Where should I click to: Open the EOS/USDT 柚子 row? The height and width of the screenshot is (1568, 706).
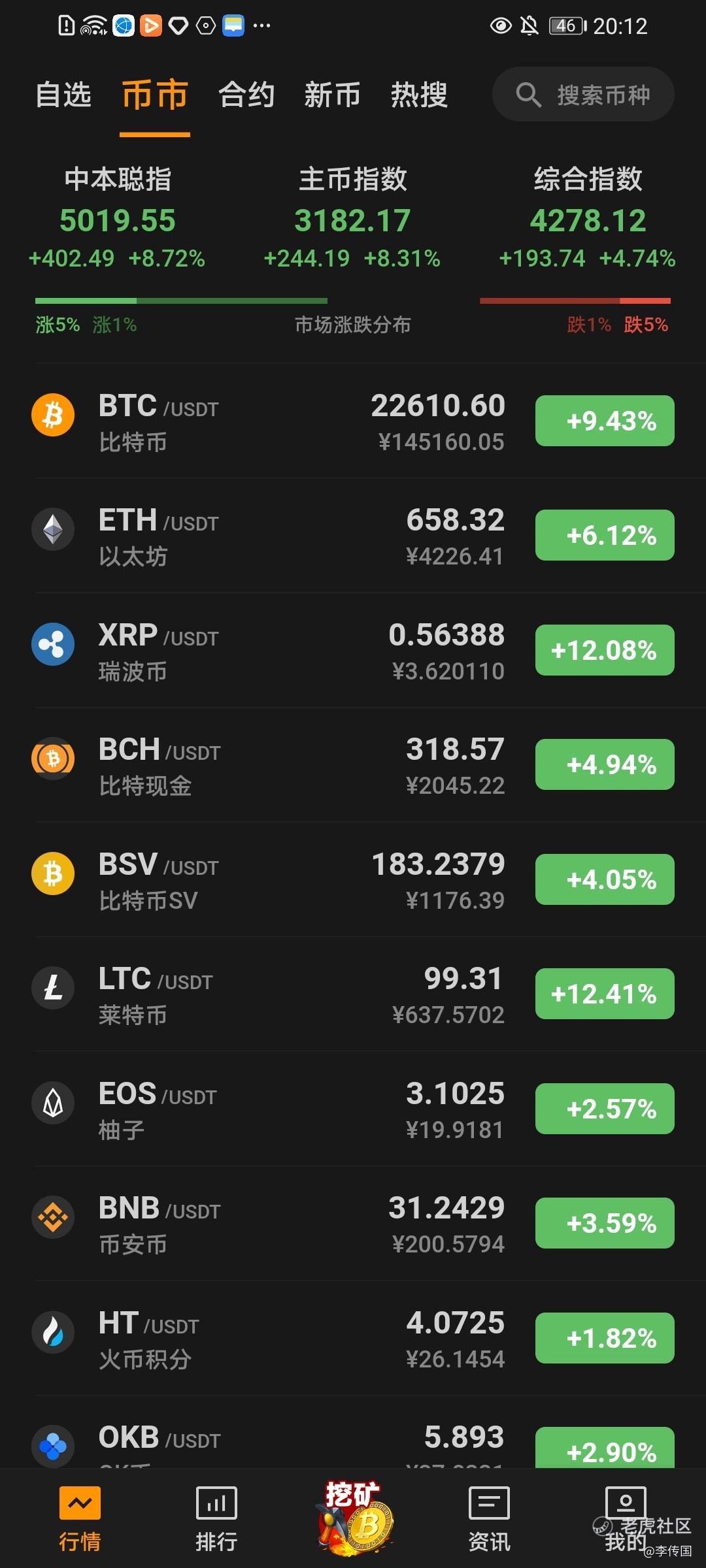click(353, 1109)
